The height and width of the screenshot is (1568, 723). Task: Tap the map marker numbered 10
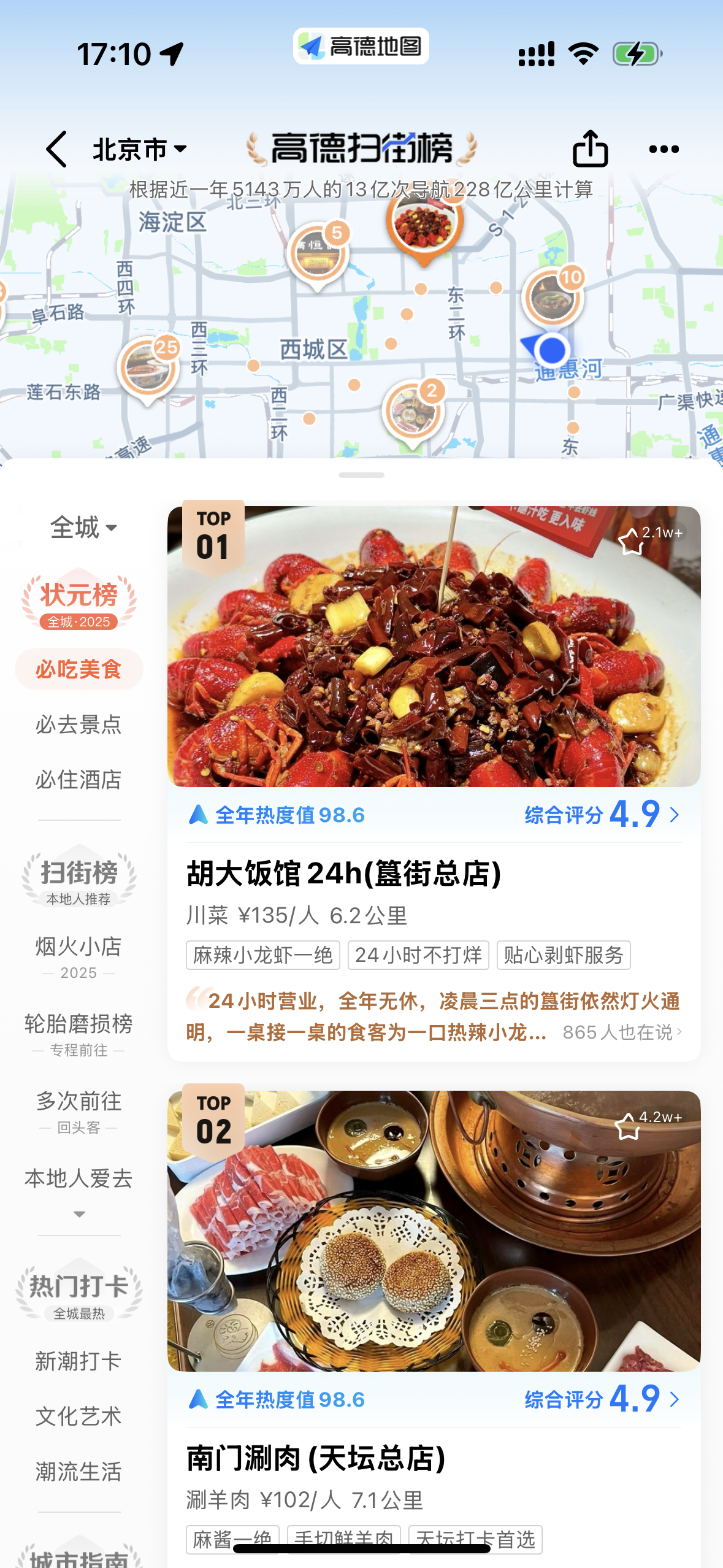point(553,298)
